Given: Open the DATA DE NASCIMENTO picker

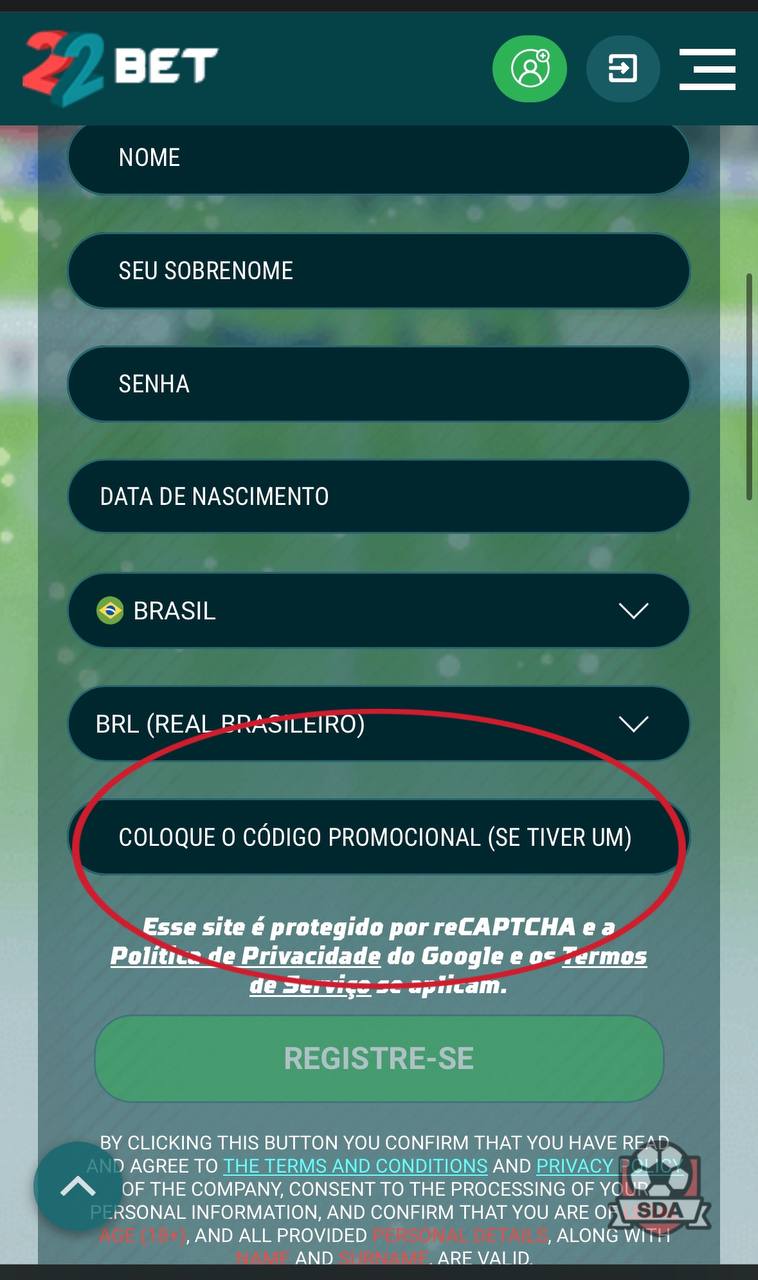Looking at the screenshot, I should [x=378, y=496].
